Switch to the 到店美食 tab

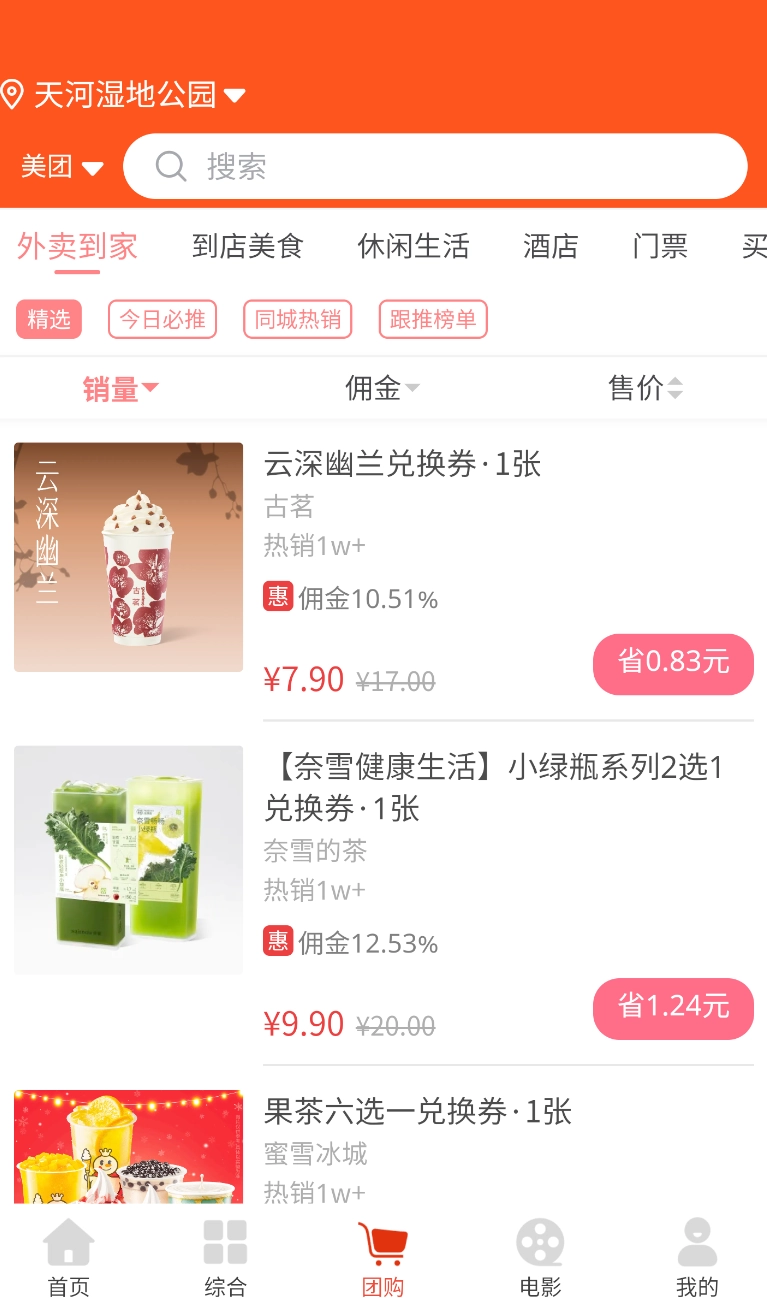click(247, 246)
